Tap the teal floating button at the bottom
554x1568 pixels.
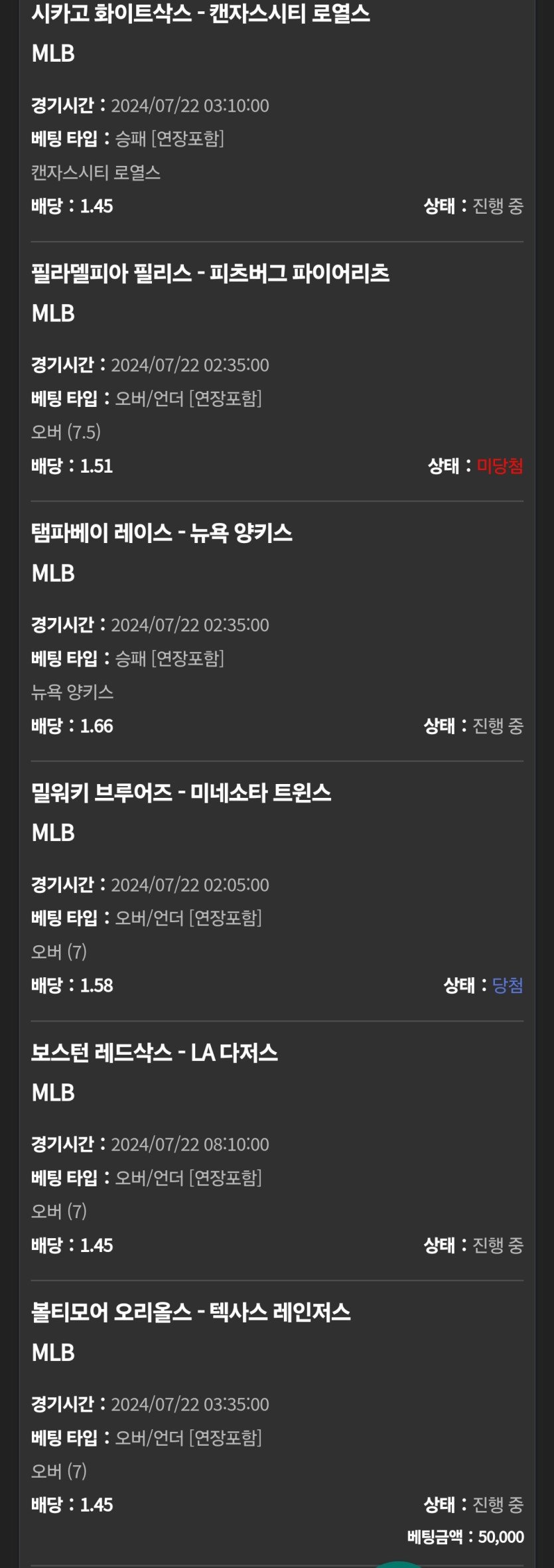point(399,1564)
